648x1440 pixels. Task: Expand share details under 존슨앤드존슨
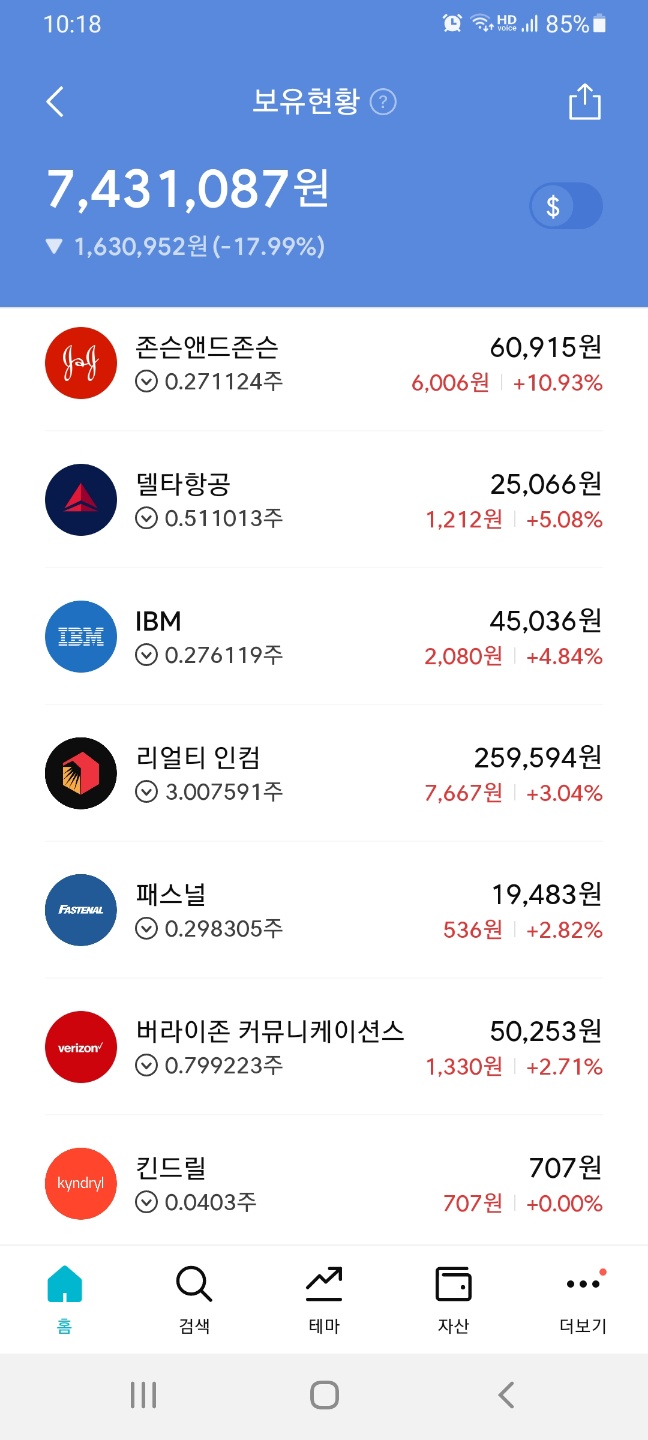pos(147,382)
